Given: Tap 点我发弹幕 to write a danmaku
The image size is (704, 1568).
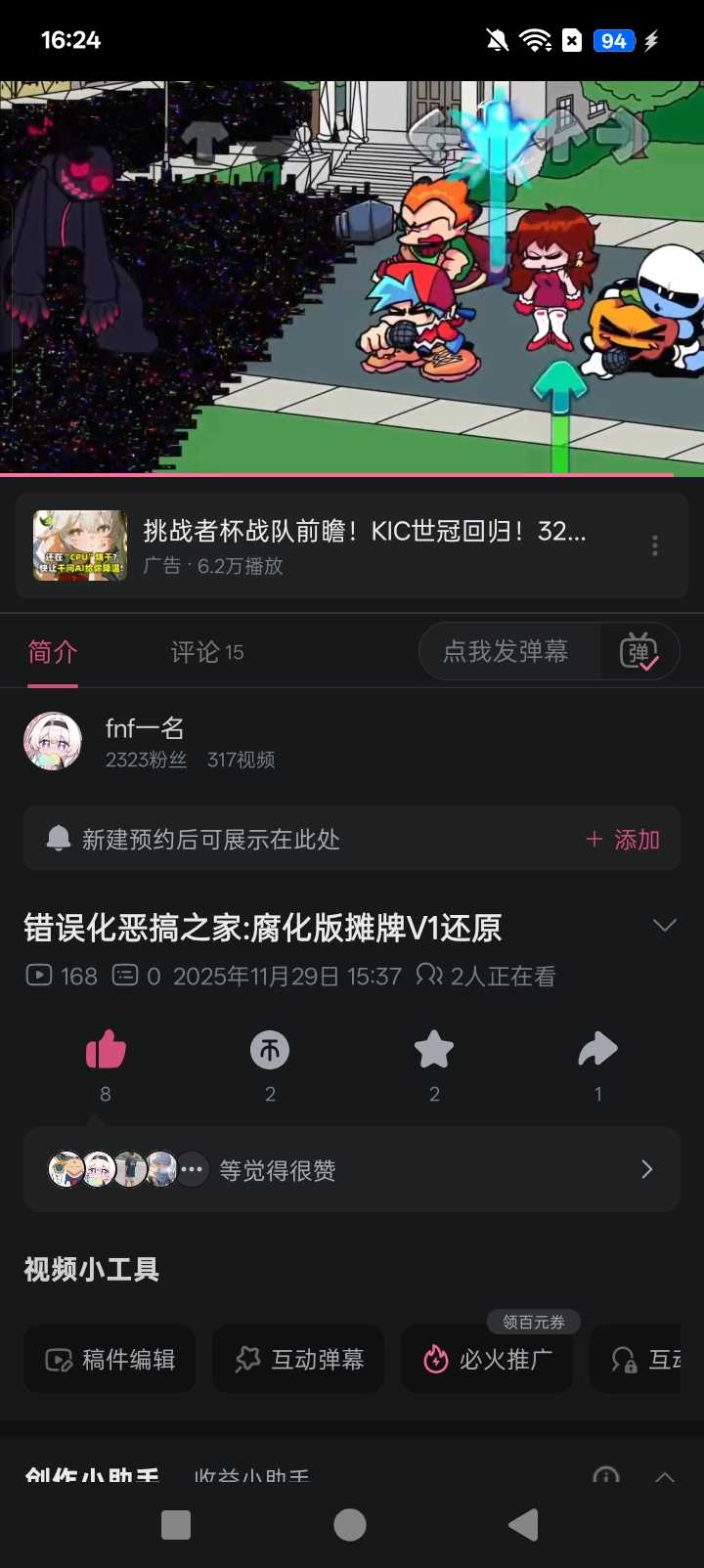Looking at the screenshot, I should 506,652.
